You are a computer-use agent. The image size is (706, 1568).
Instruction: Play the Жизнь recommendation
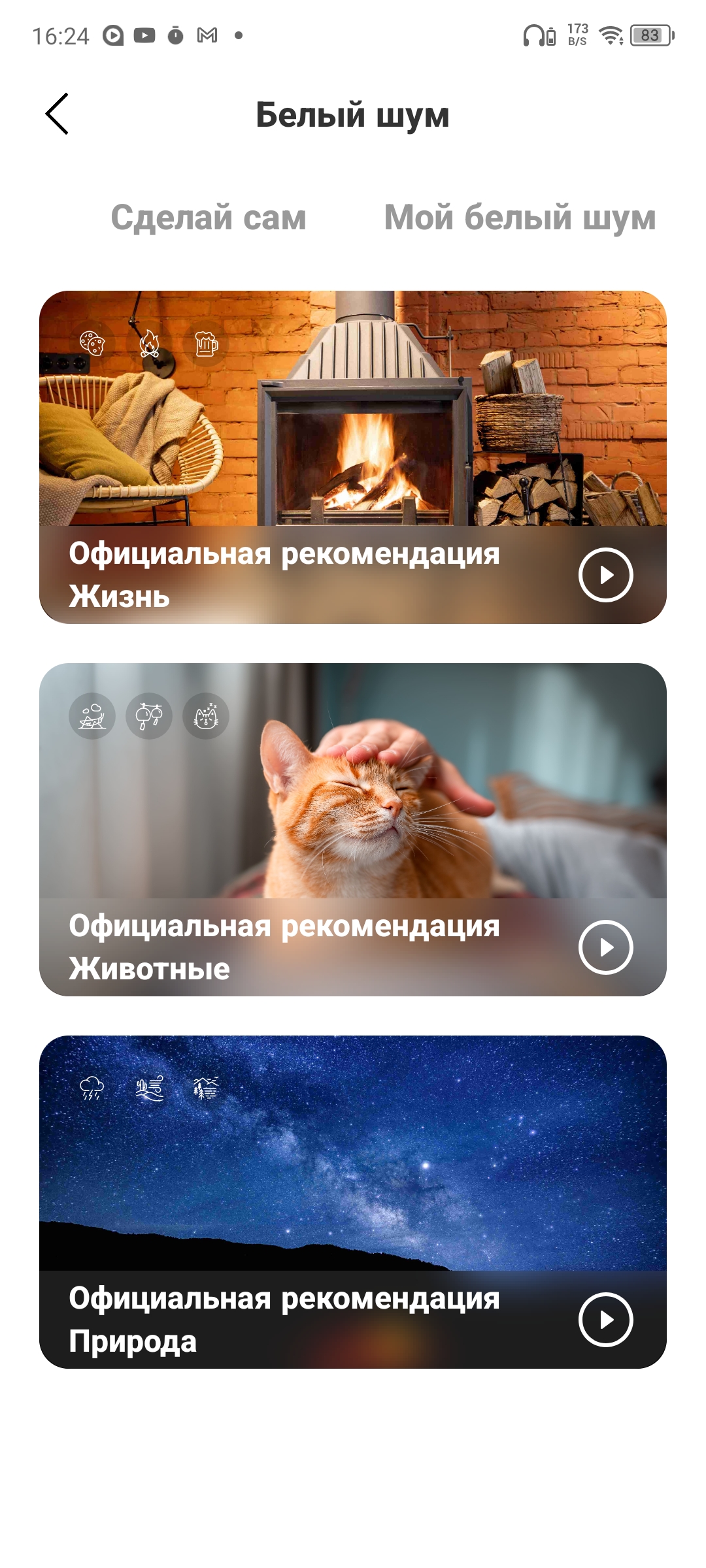[606, 575]
